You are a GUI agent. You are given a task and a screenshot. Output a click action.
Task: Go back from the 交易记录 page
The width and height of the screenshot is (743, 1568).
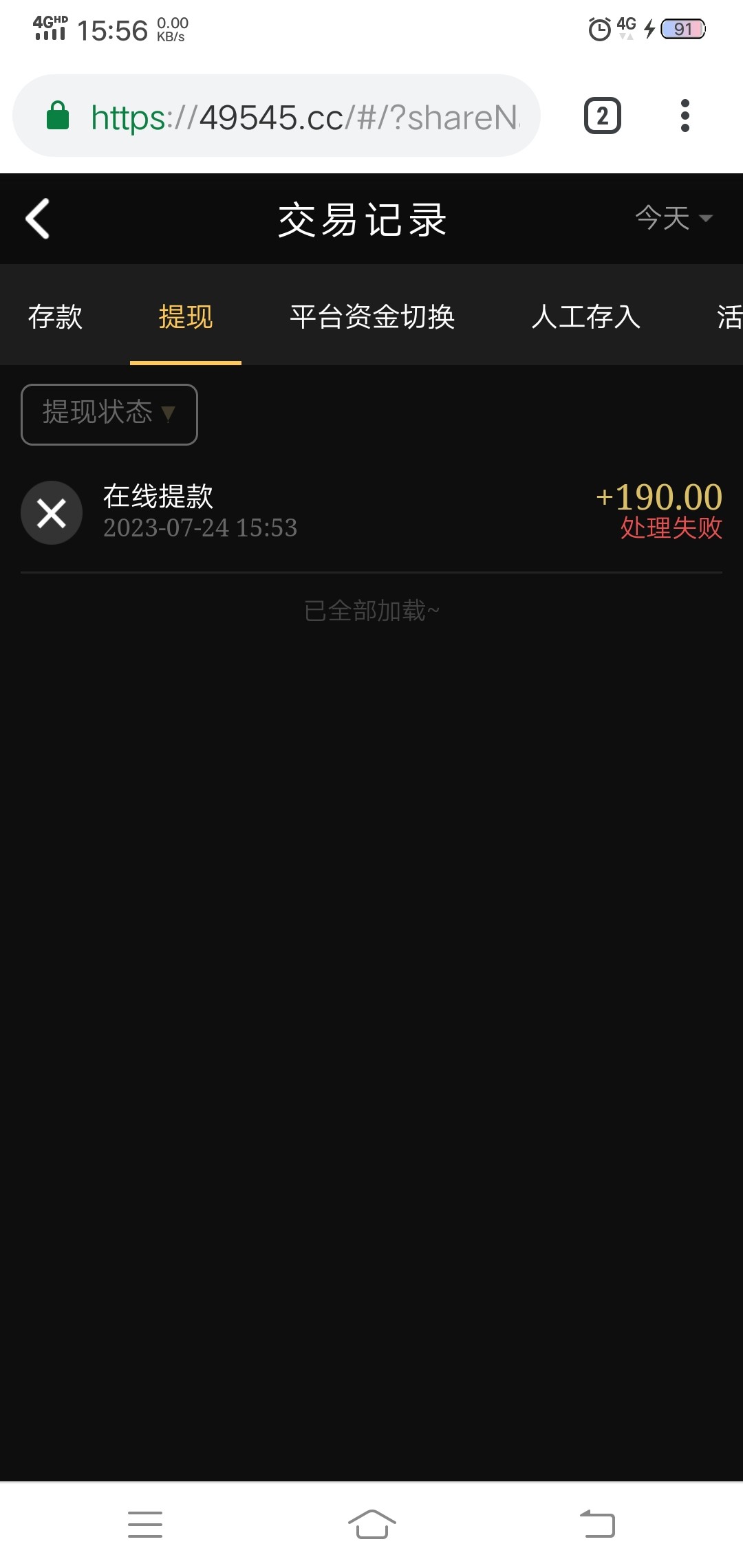click(x=38, y=219)
